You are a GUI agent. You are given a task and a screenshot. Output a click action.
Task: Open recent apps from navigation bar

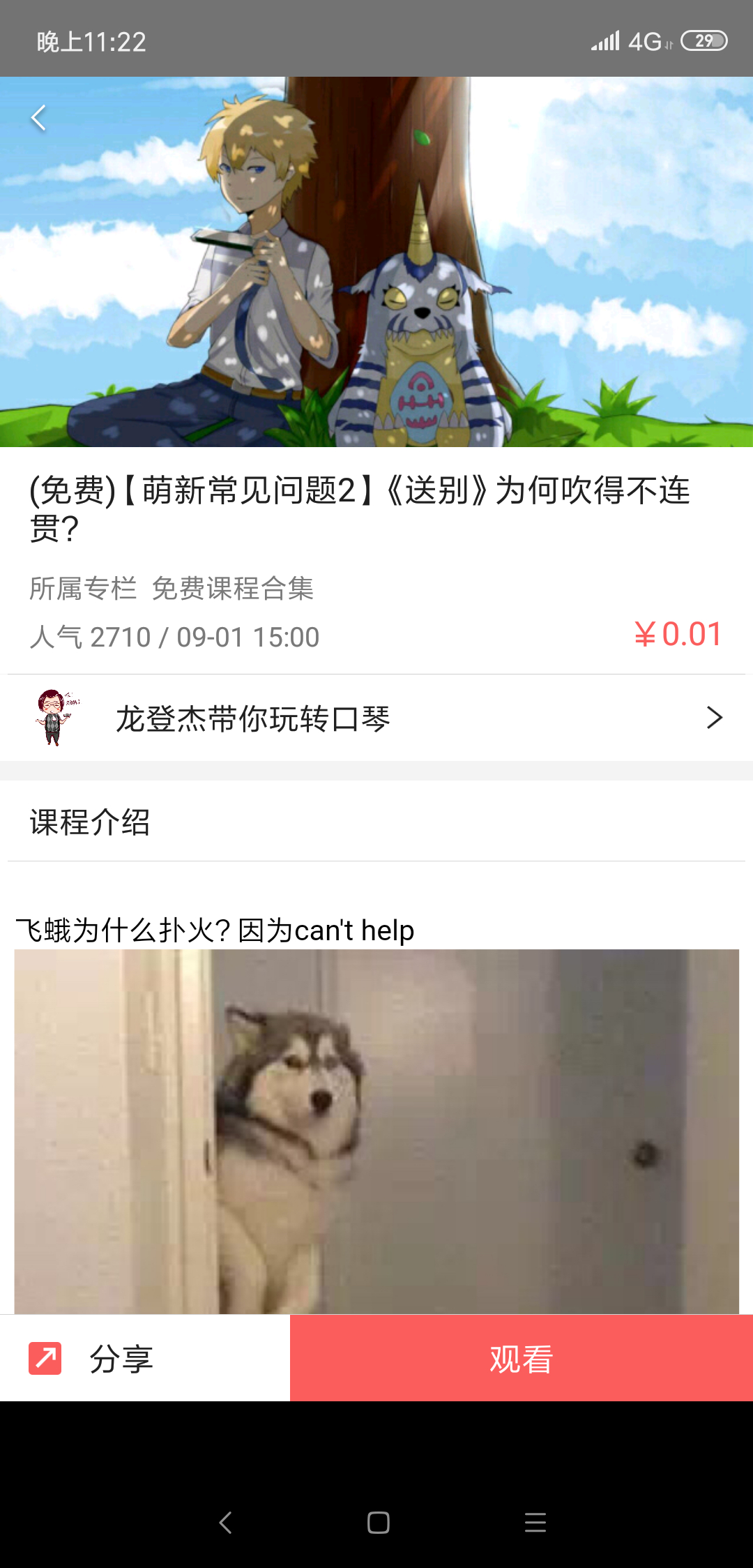click(535, 1522)
